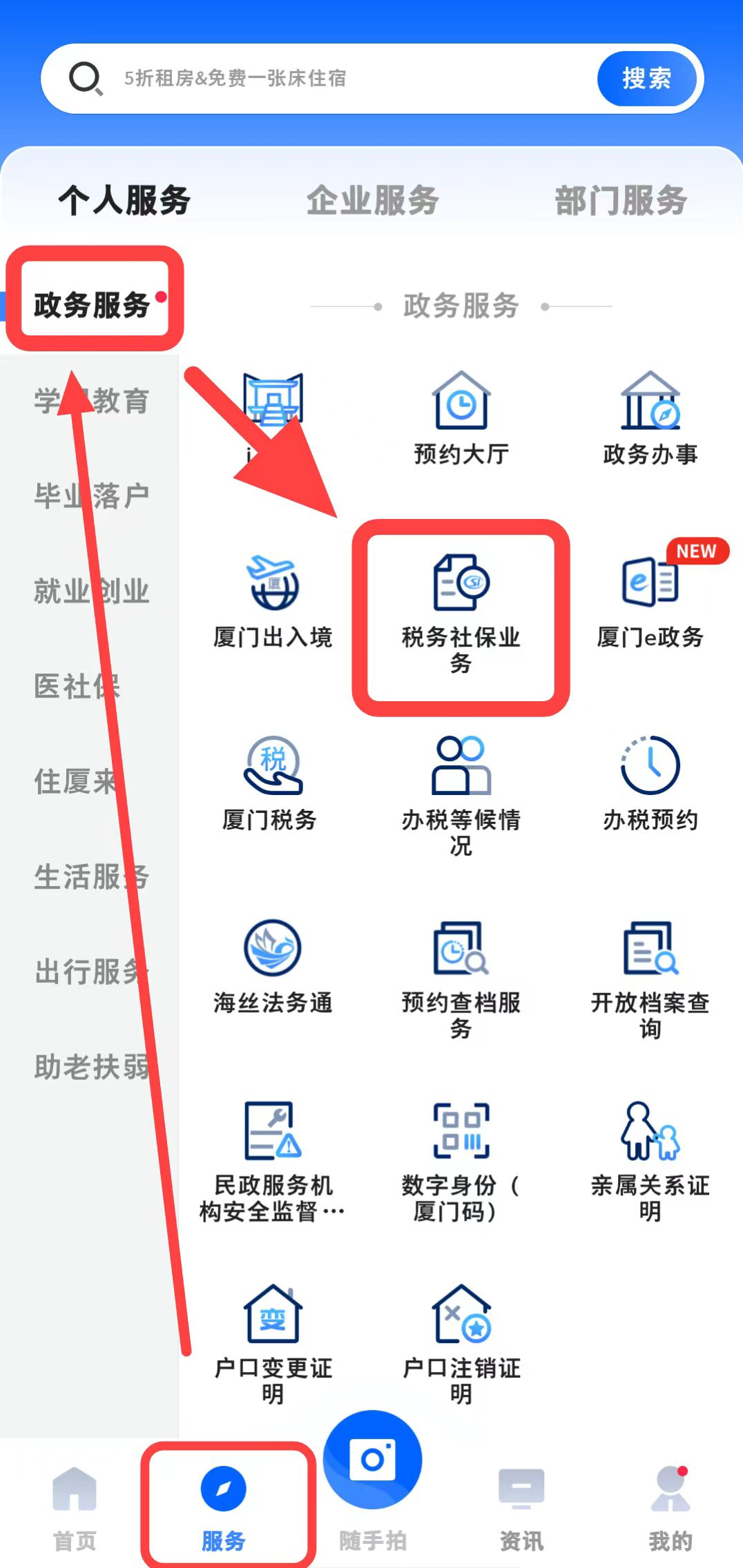The width and height of the screenshot is (743, 1568).
Task: Go to the 首页 tab
Action: pyautogui.click(x=75, y=1508)
